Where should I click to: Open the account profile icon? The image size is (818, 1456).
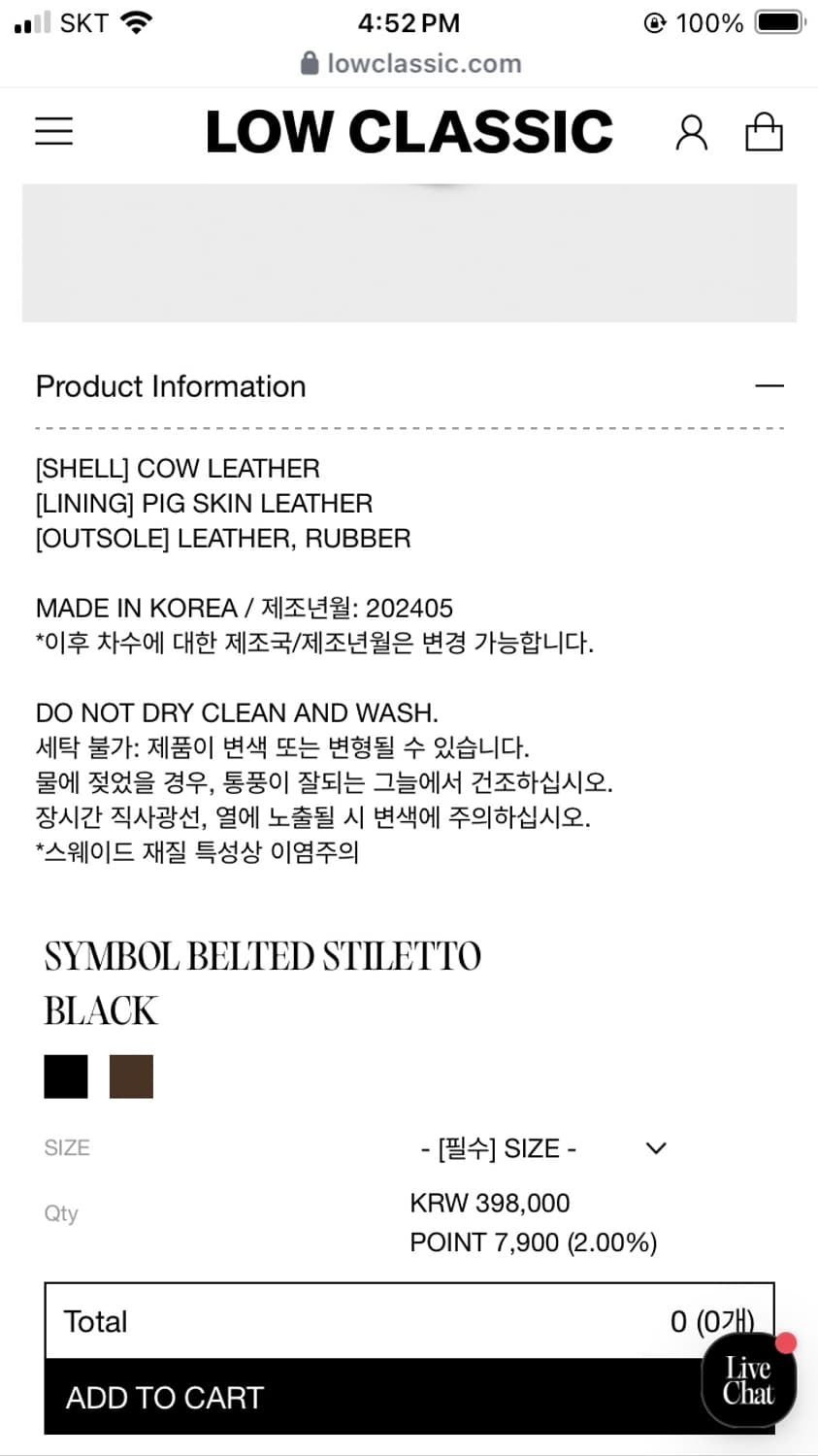pos(691,131)
